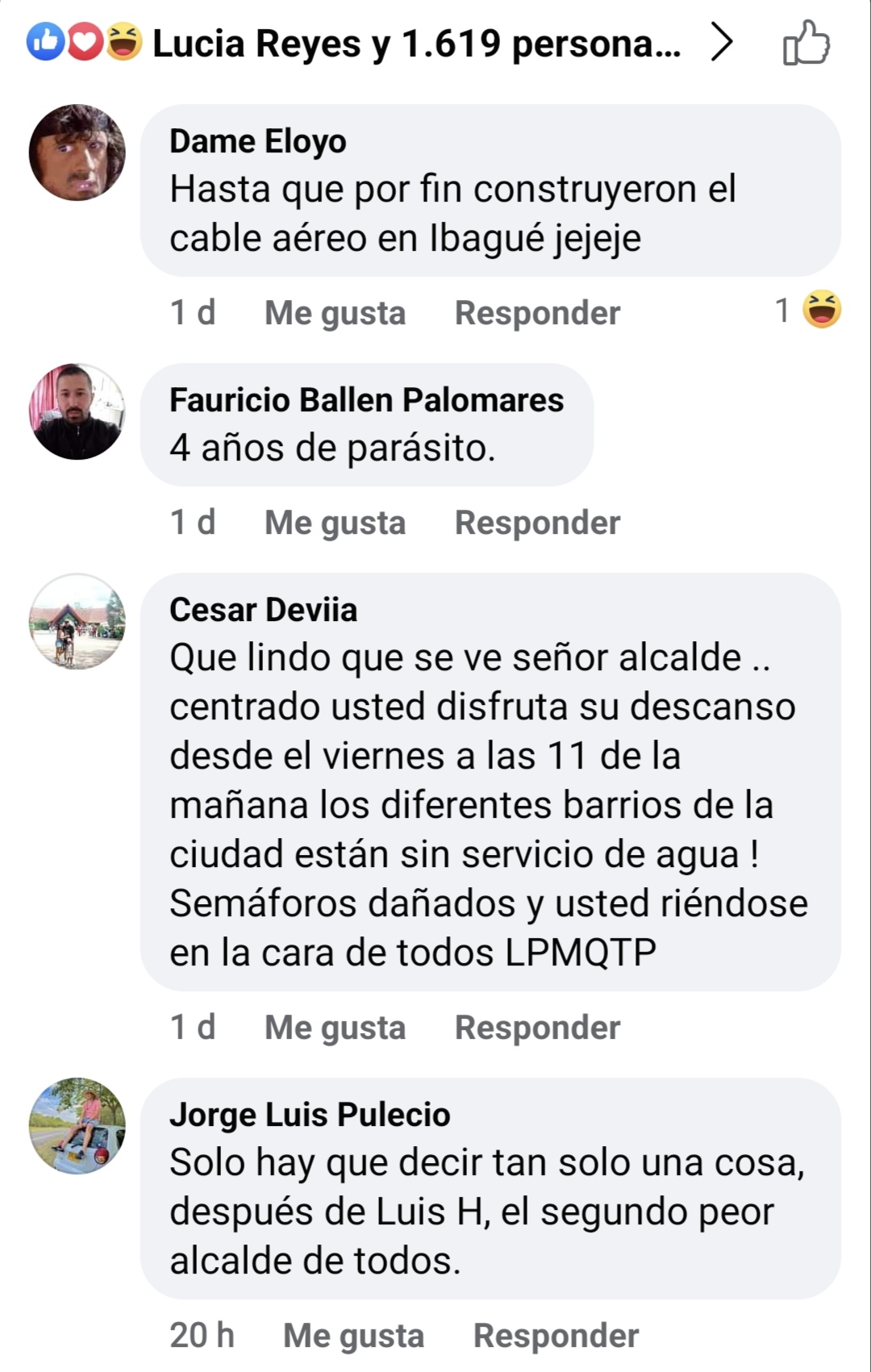The image size is (871, 1372).
Task: Reply to Dame Eloyo's comment
Action: (x=537, y=313)
